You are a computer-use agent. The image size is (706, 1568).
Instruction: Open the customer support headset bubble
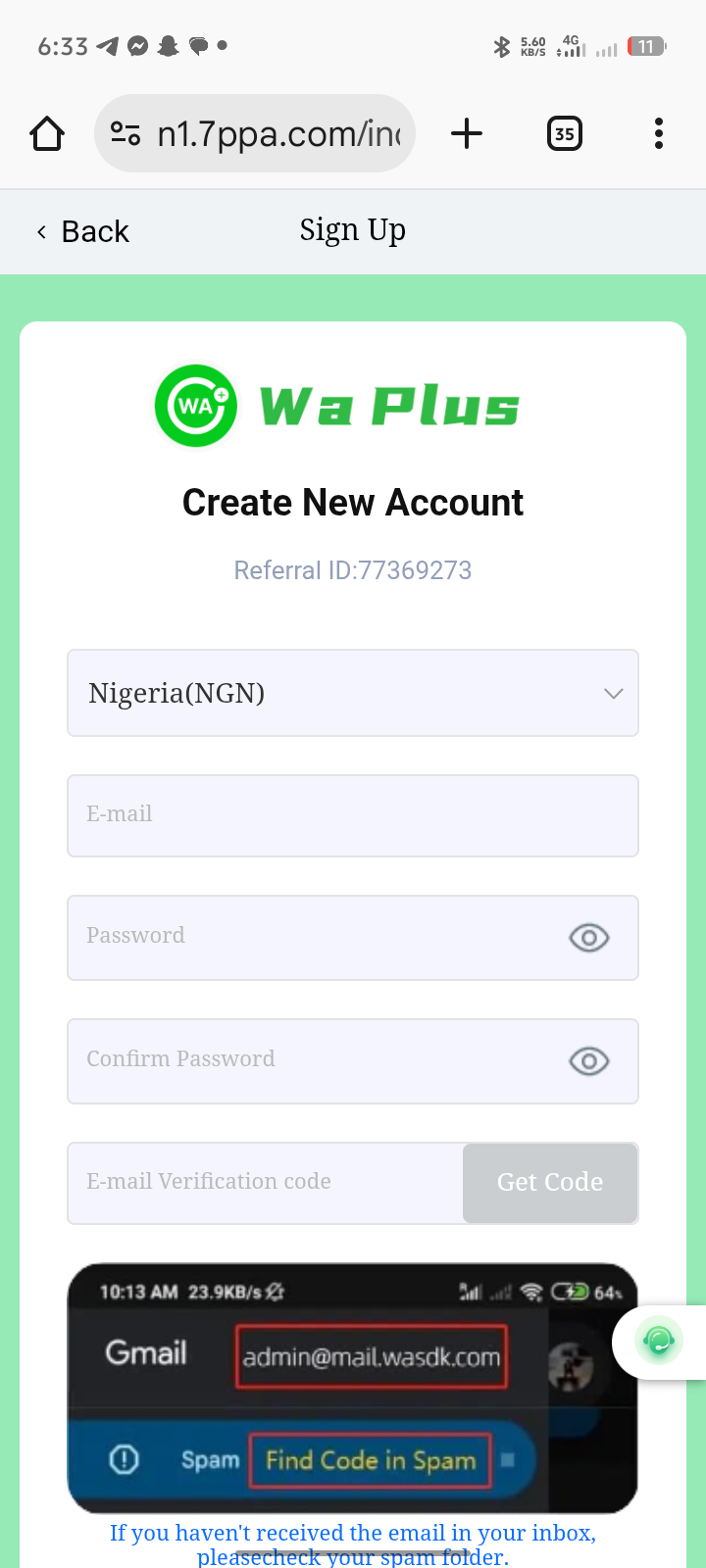coord(659,1342)
